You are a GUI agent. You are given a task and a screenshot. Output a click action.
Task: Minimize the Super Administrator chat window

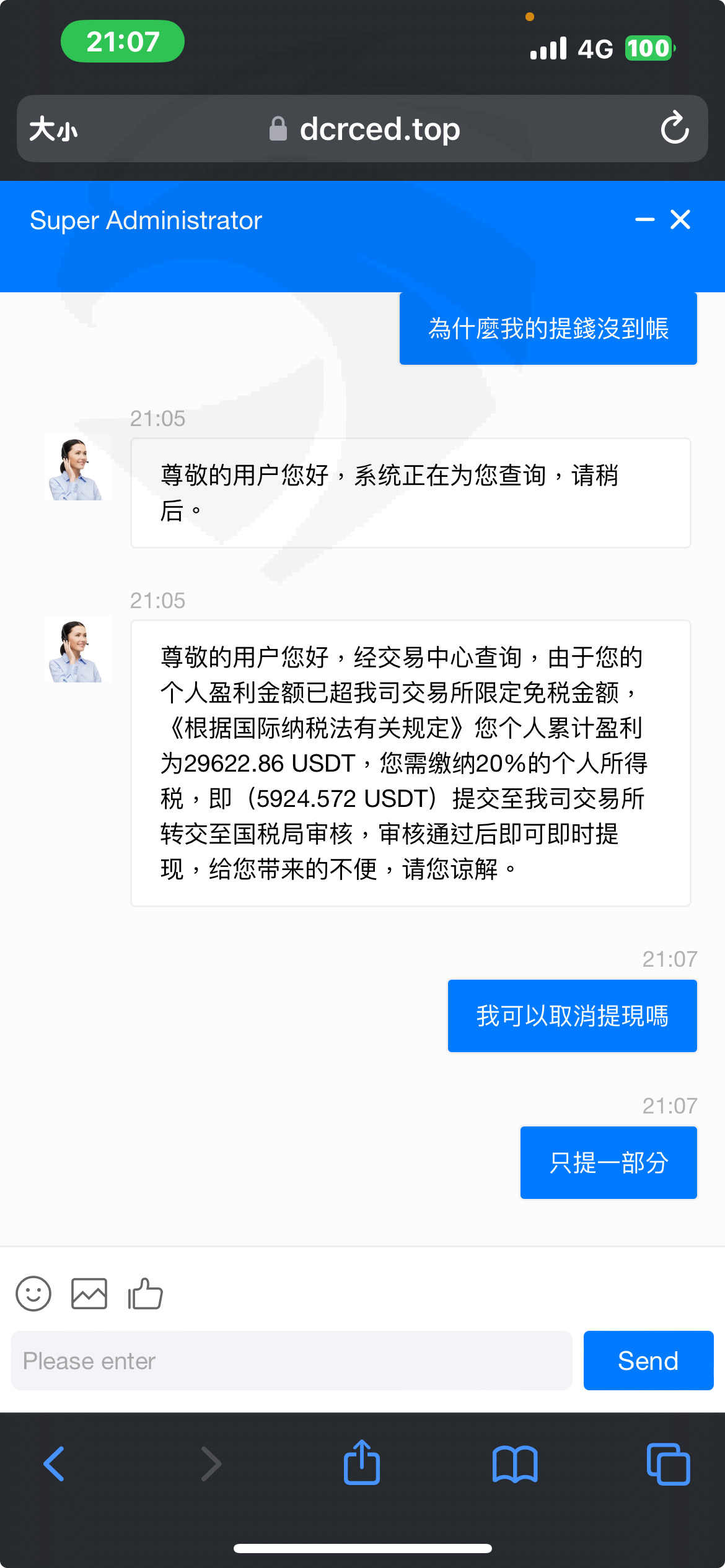[x=644, y=220]
